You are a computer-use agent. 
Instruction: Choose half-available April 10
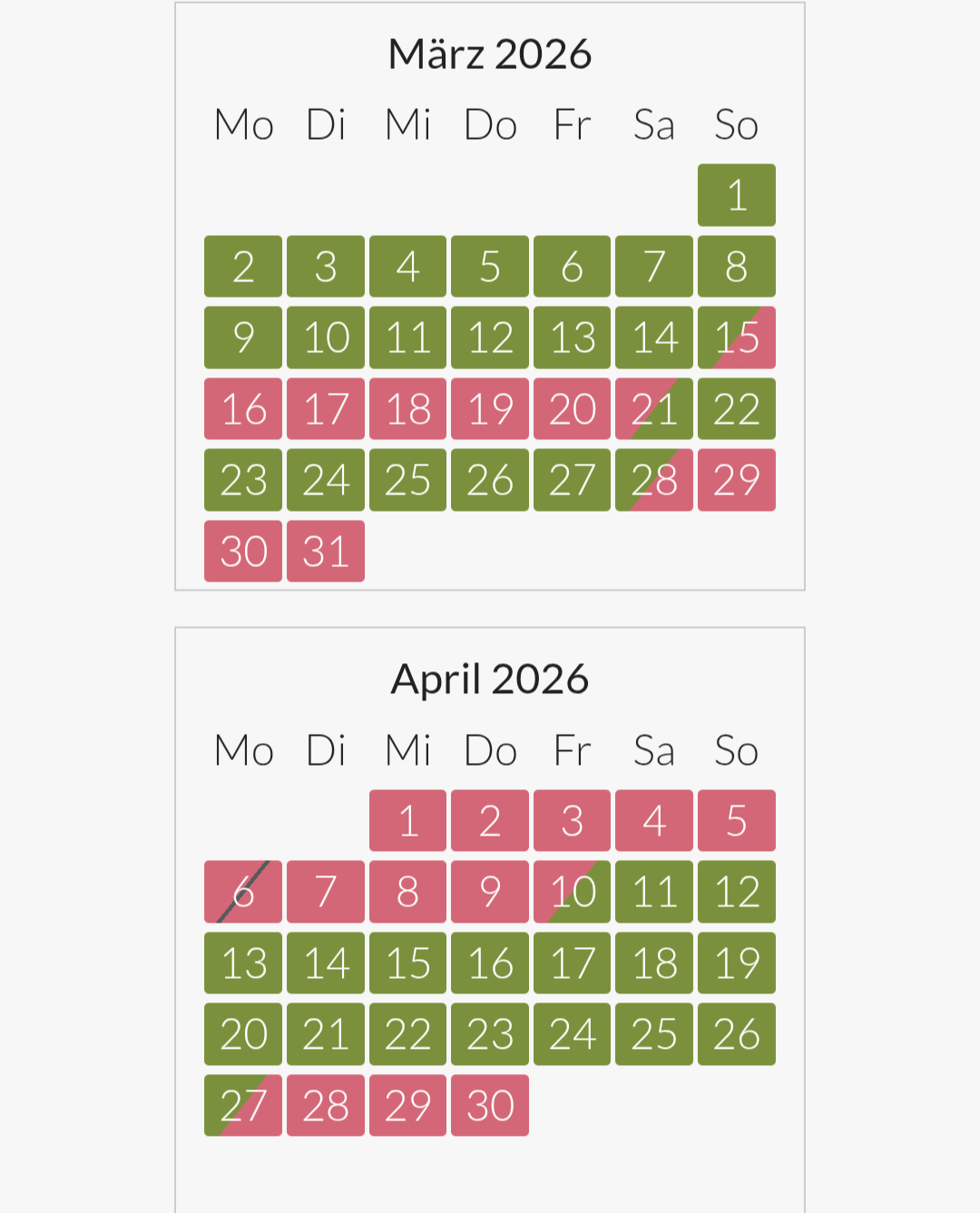point(572,892)
